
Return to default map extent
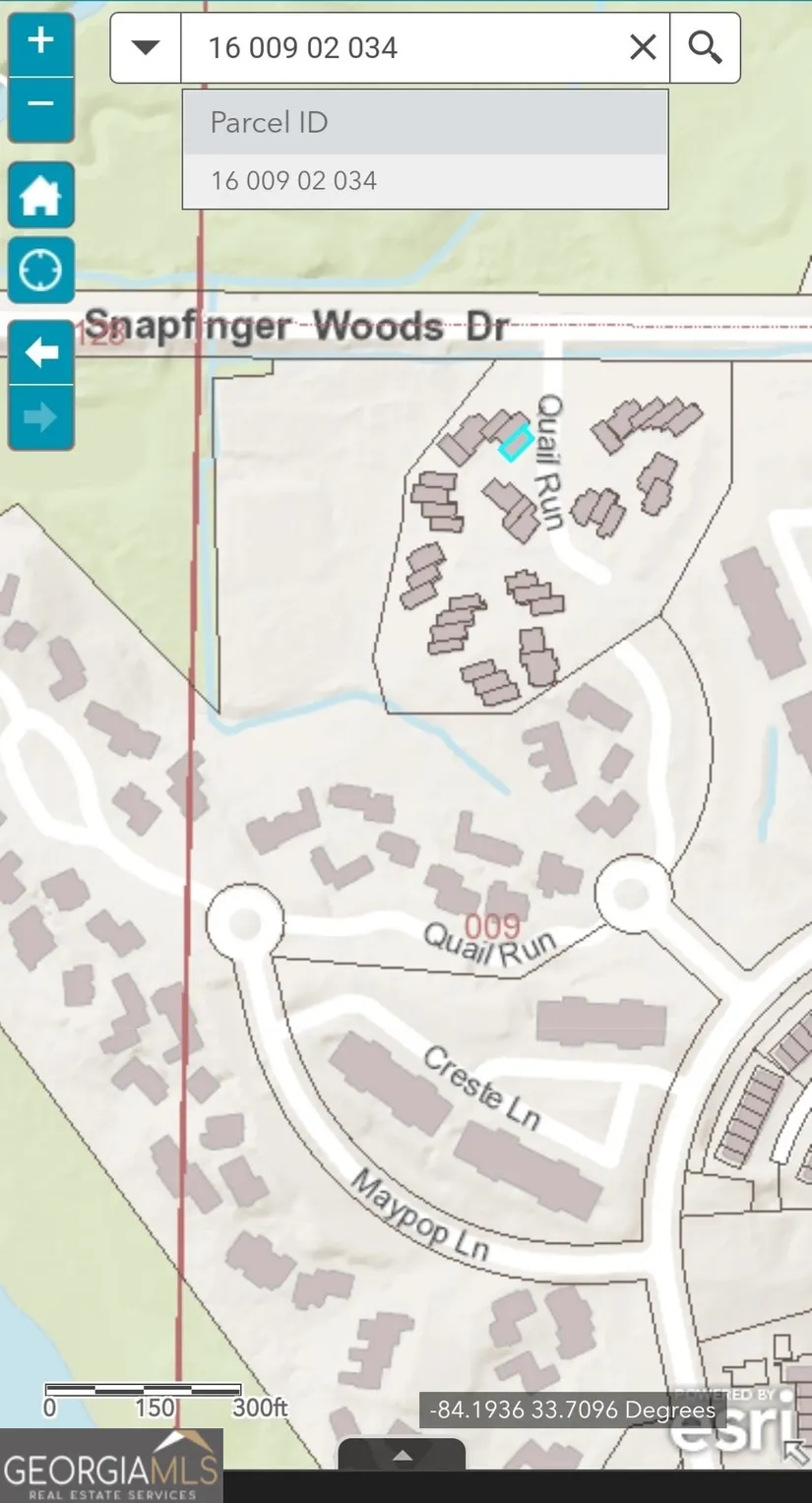click(x=40, y=195)
